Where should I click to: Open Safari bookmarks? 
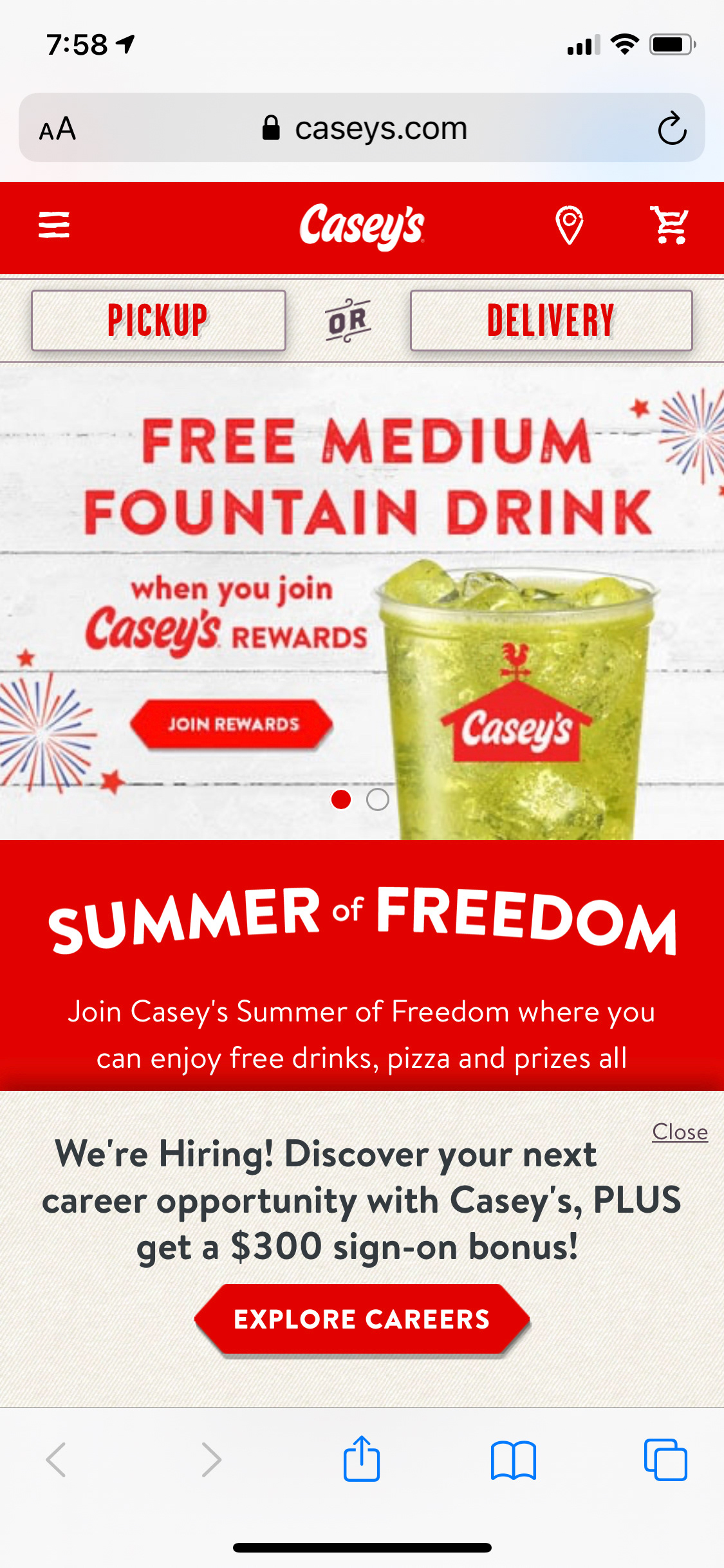(513, 1460)
